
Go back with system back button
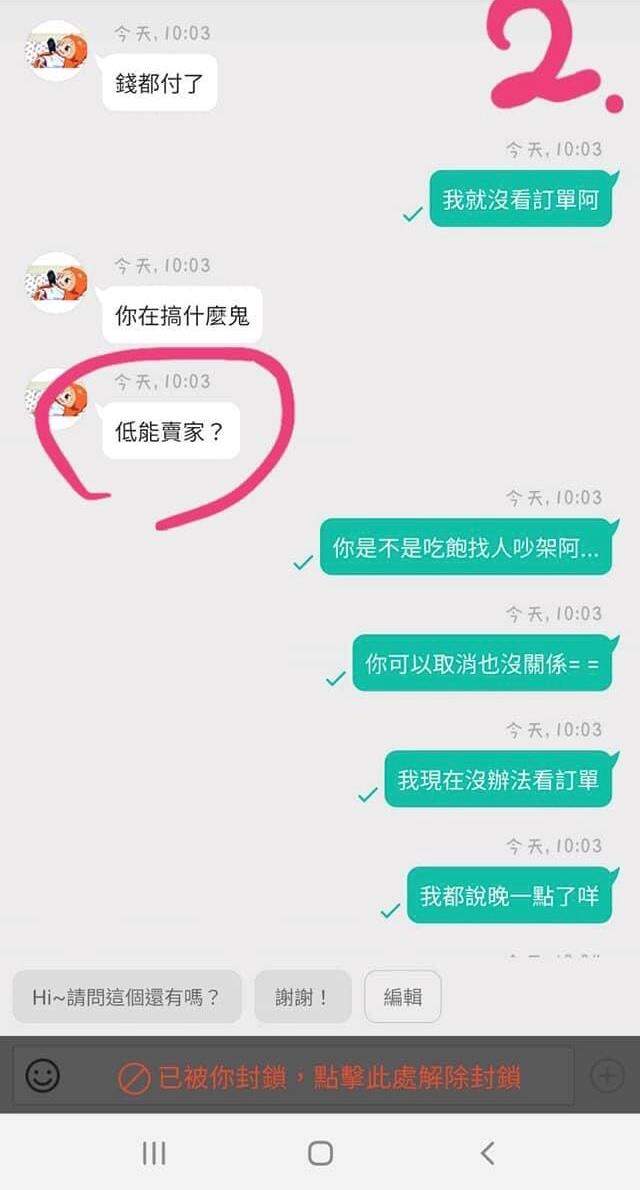[487, 1153]
